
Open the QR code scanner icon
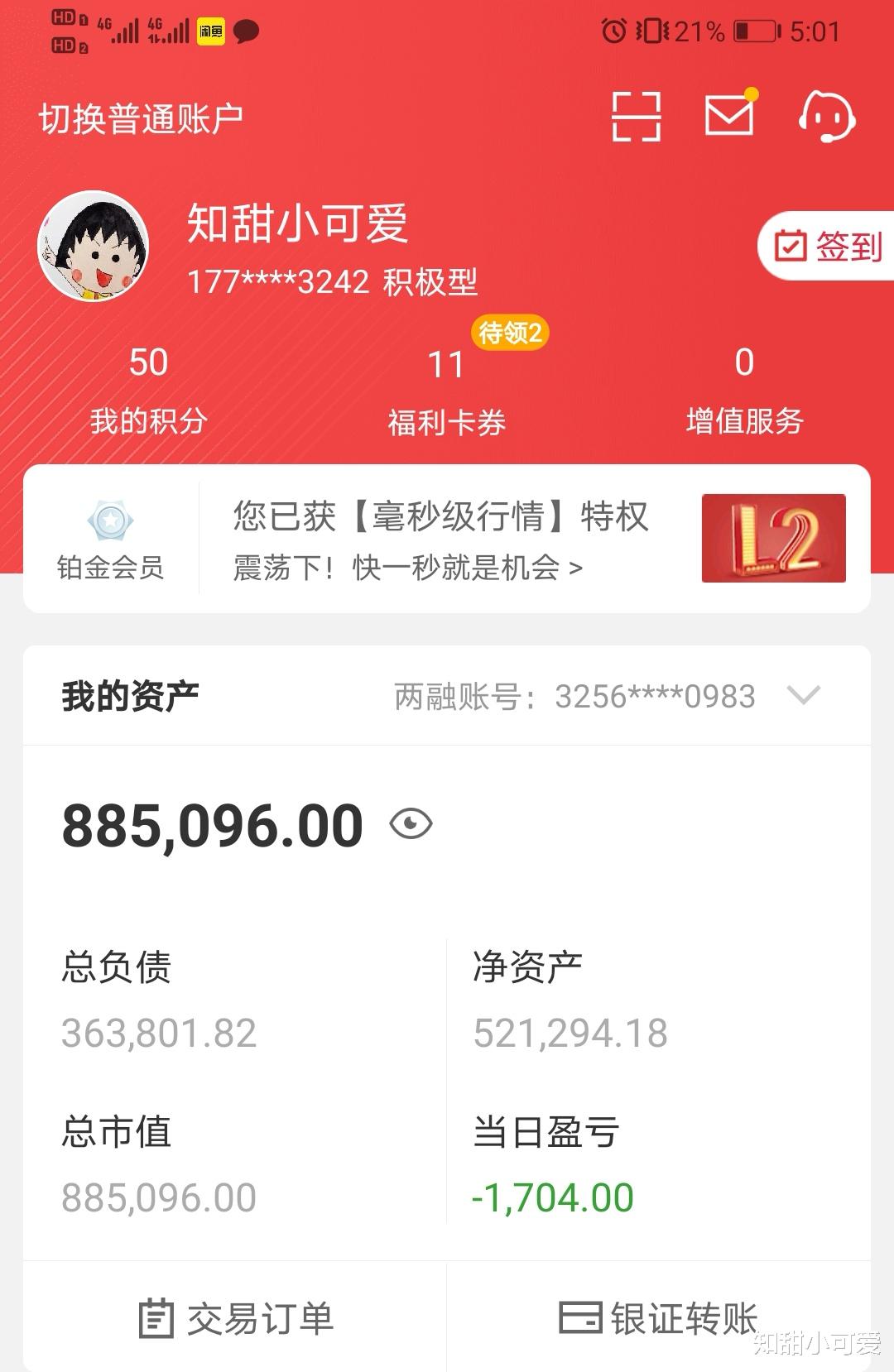click(x=638, y=116)
